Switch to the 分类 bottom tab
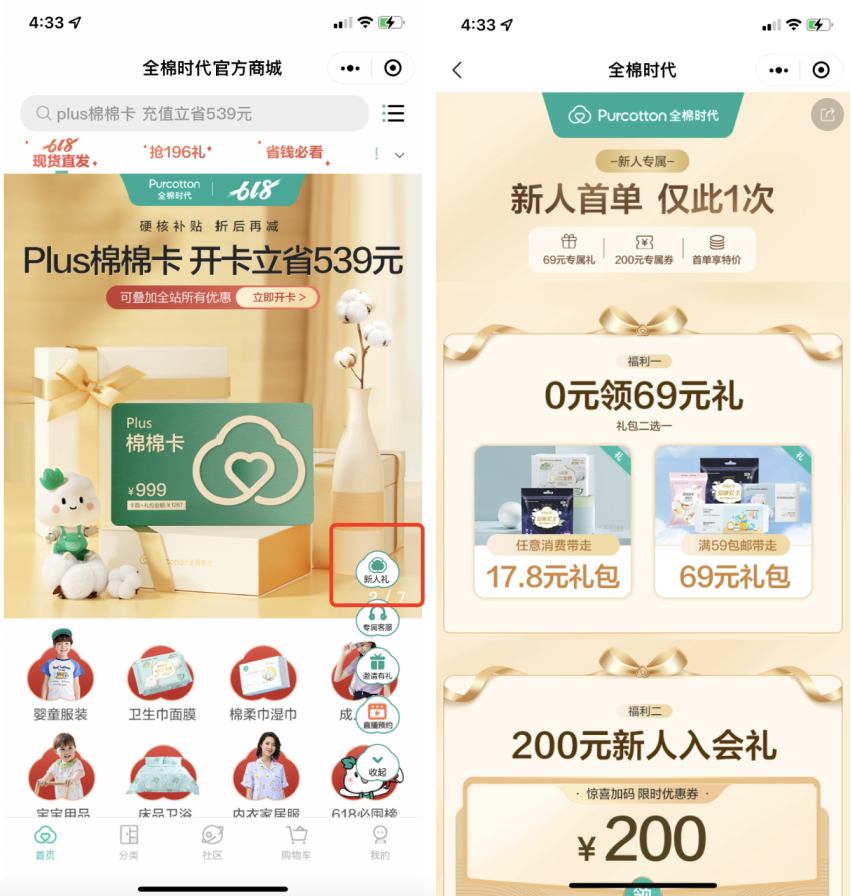Viewport: 852px width, 896px height. (x=128, y=843)
